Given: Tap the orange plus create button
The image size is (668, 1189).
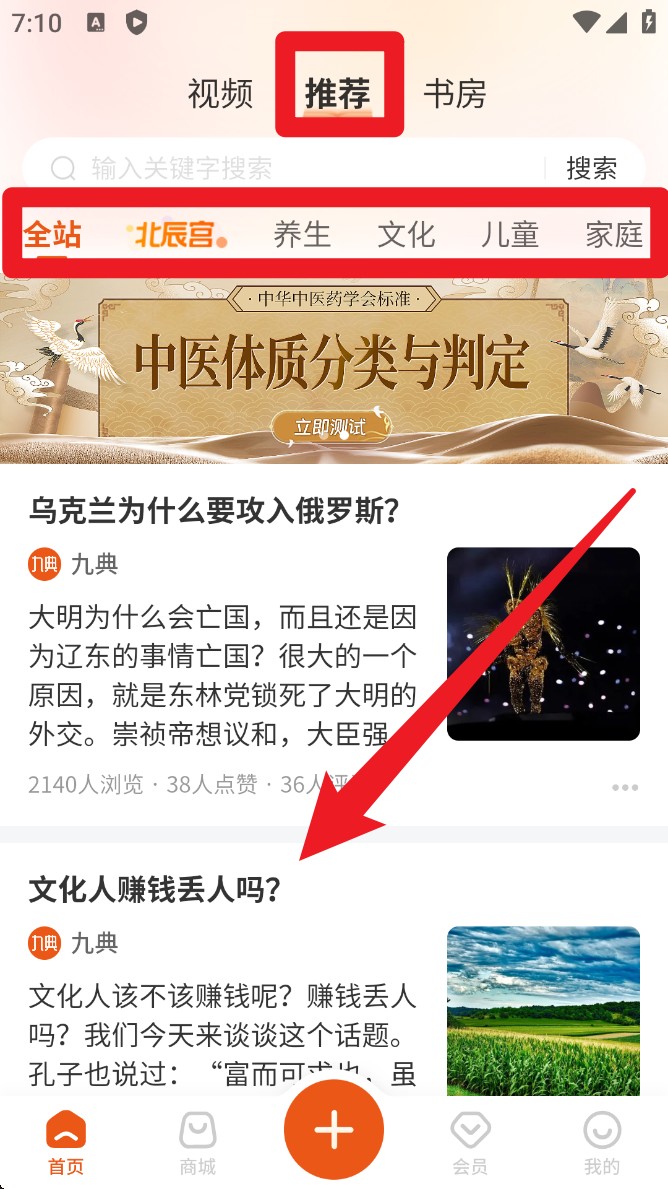Looking at the screenshot, I should (x=334, y=1130).
